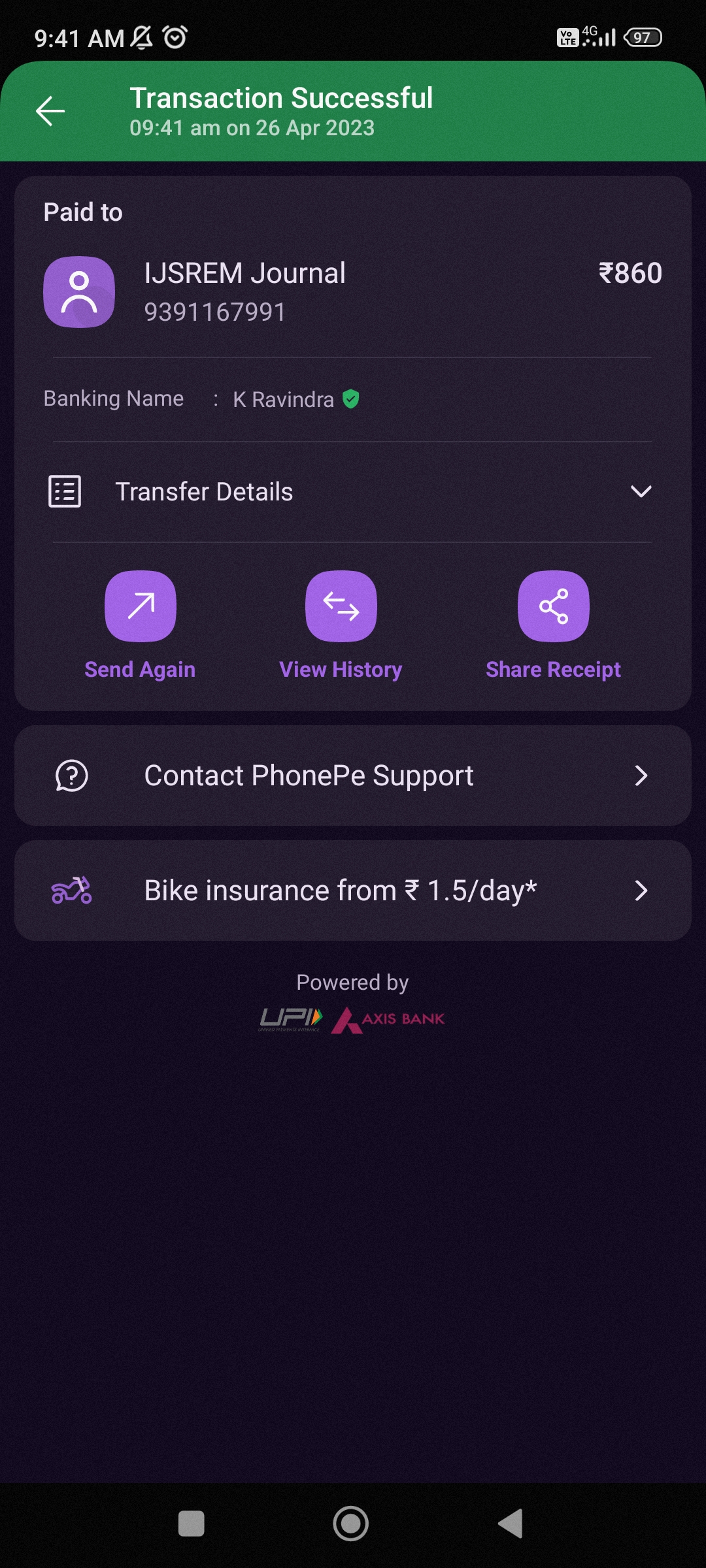706x1568 pixels.
Task: Tap the system home button
Action: tap(351, 1524)
